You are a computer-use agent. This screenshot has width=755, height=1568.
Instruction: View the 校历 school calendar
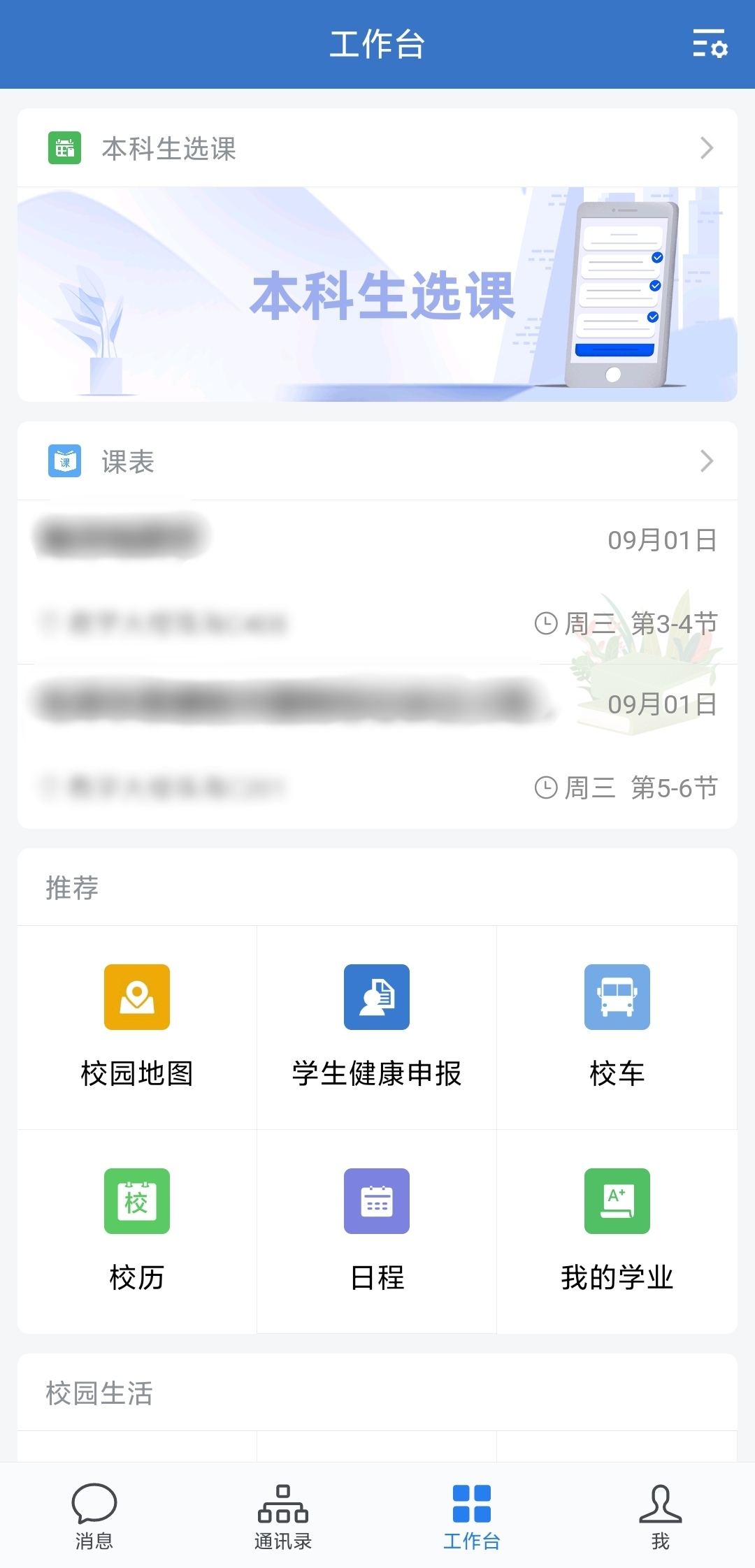click(137, 1230)
